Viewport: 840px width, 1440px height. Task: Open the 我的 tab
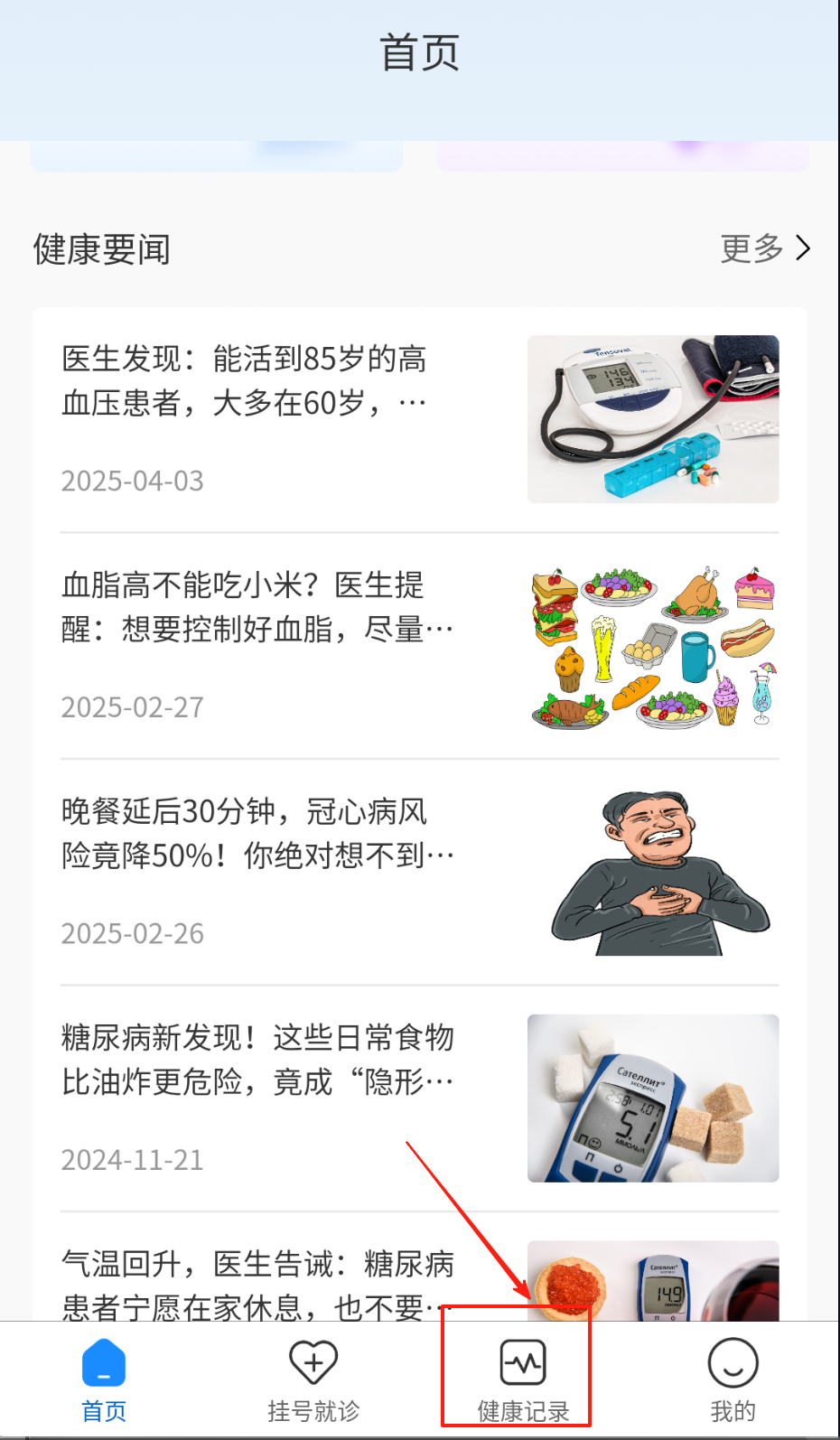tap(733, 1381)
